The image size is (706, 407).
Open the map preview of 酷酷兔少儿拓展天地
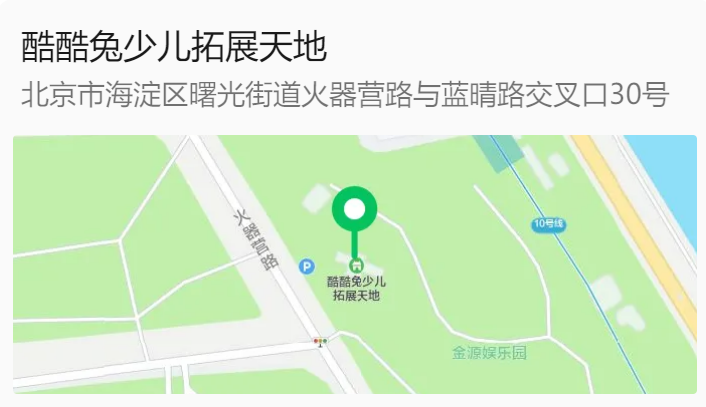(x=354, y=265)
